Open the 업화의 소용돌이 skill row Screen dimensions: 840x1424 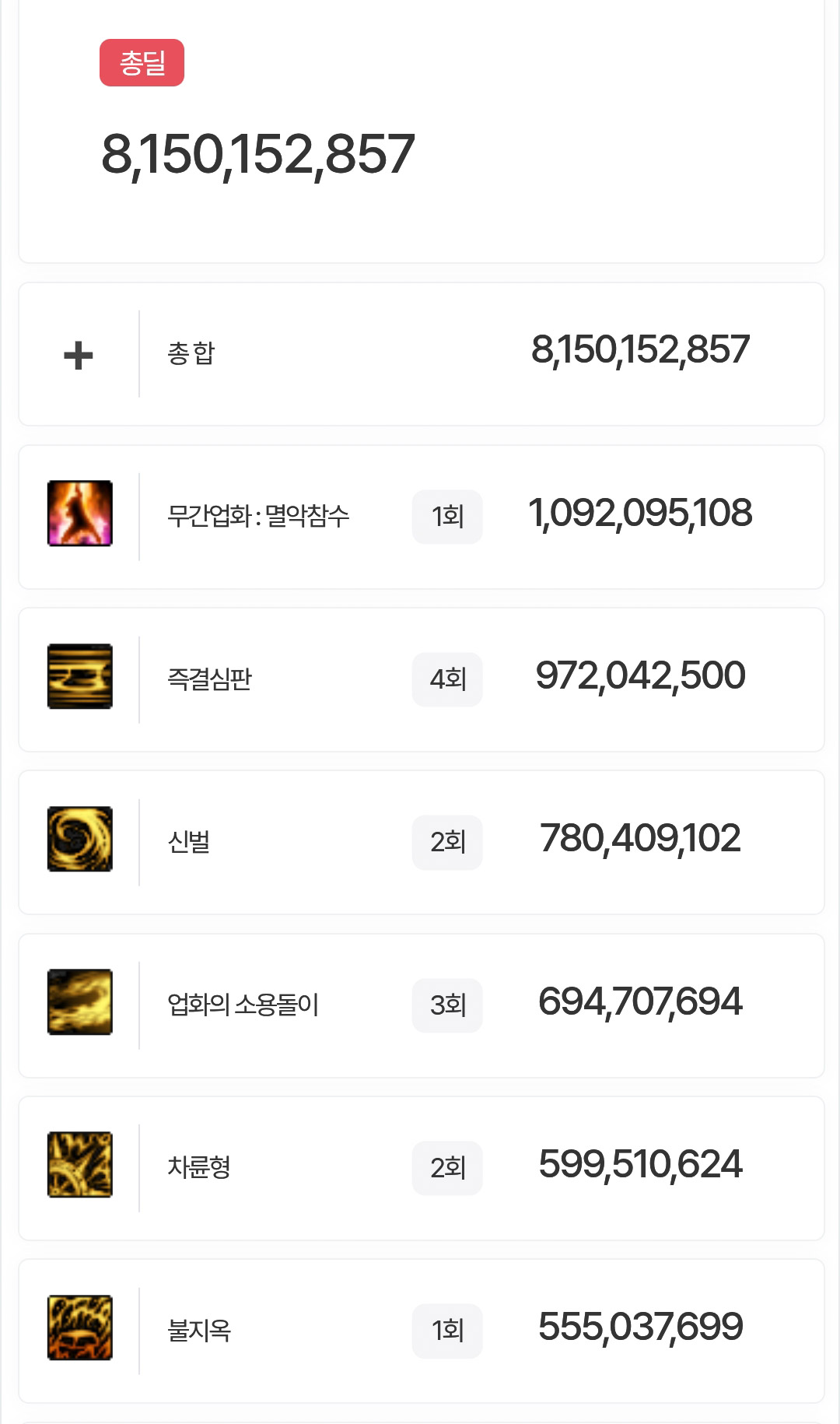[x=421, y=1005]
